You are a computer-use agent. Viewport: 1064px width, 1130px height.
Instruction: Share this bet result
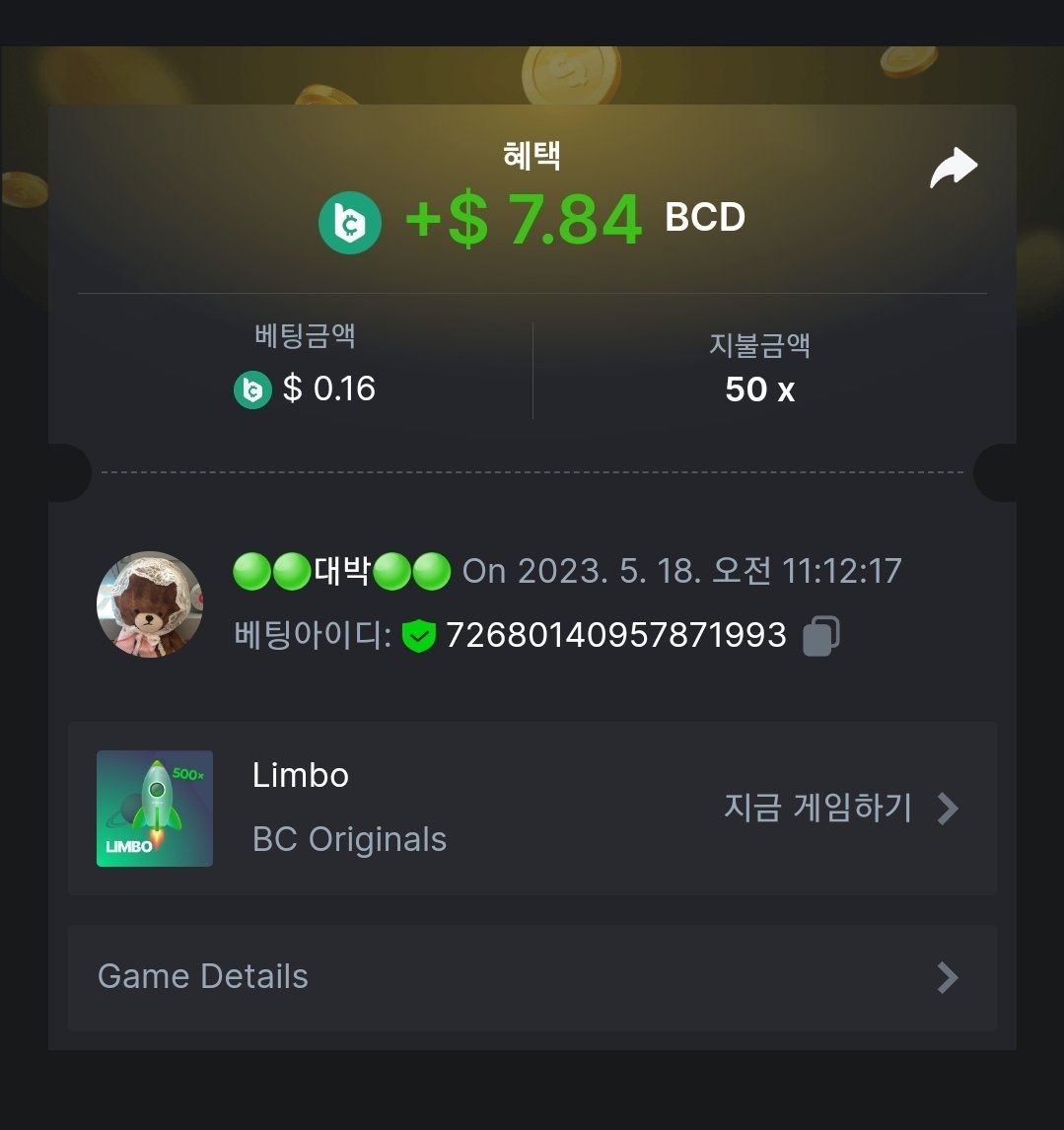pos(953,170)
